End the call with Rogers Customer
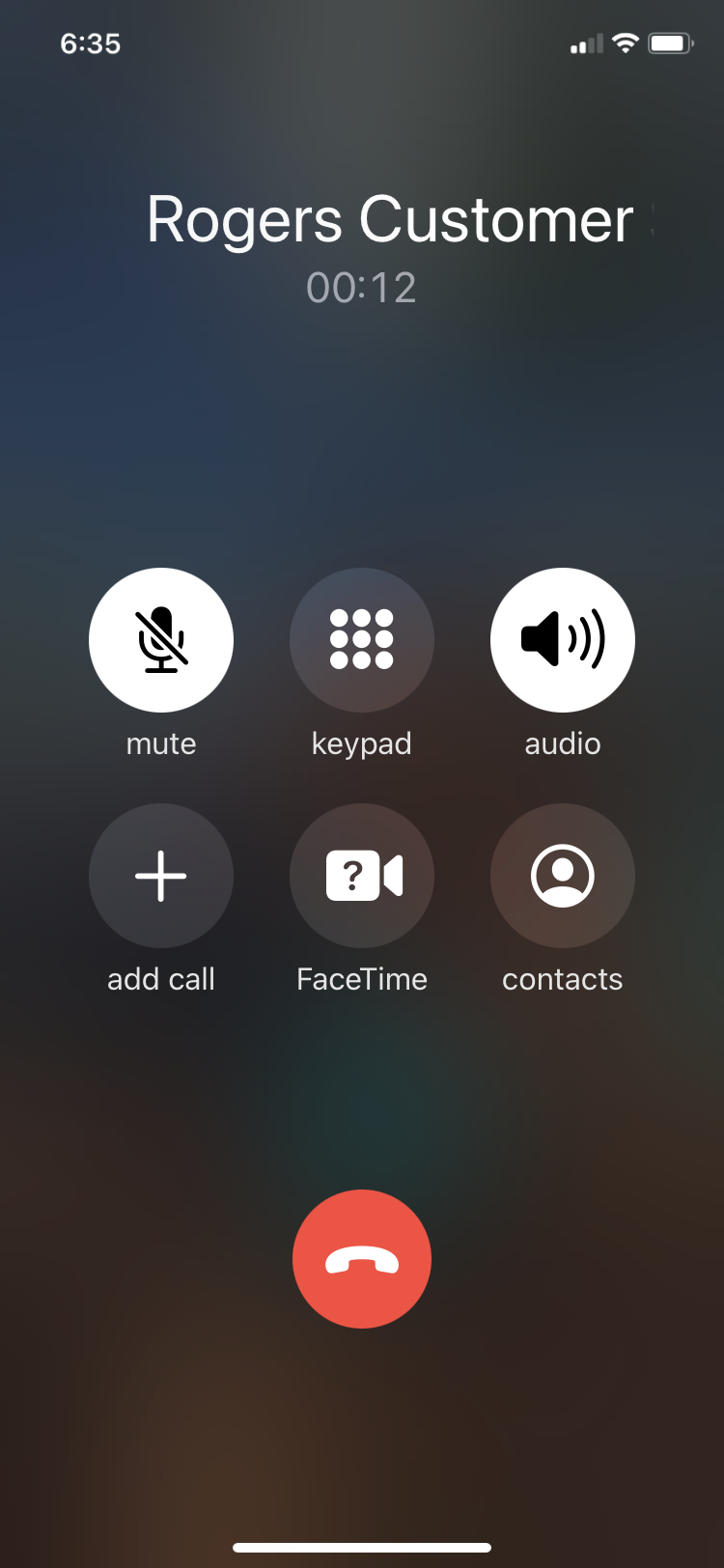This screenshot has height=1568, width=724. (362, 1259)
